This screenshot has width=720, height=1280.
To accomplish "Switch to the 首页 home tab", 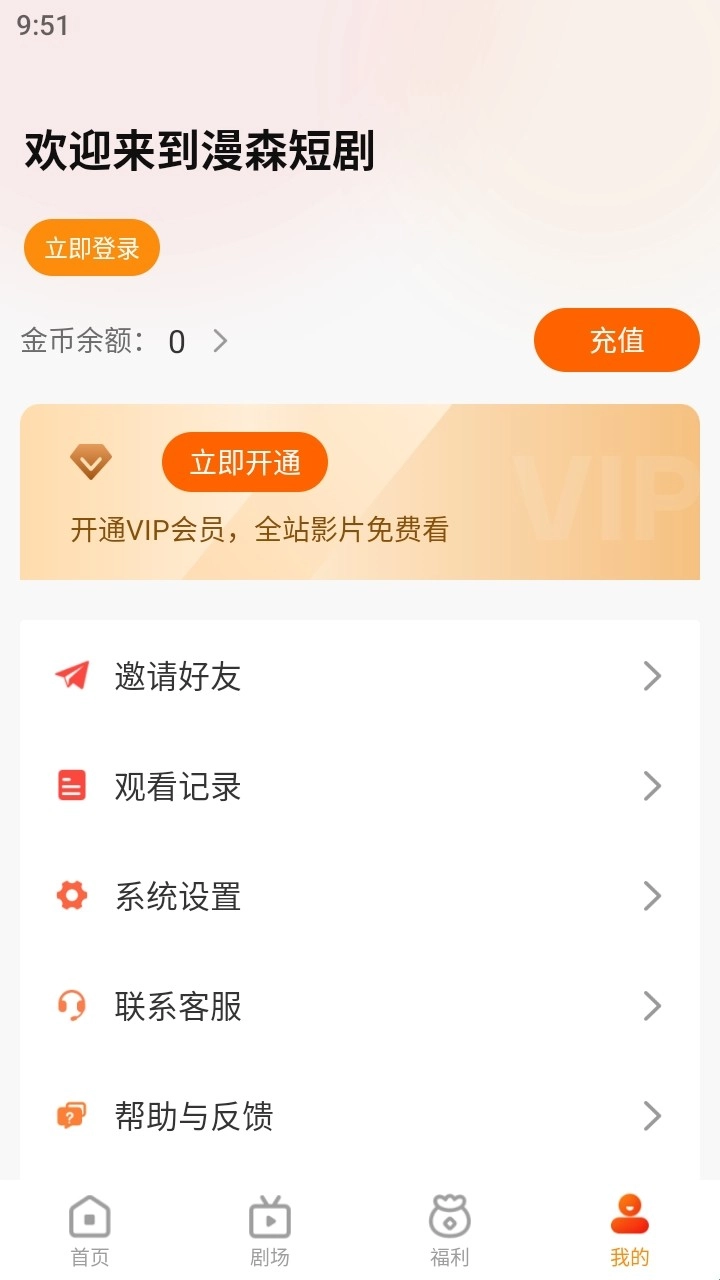I will (x=90, y=1230).
